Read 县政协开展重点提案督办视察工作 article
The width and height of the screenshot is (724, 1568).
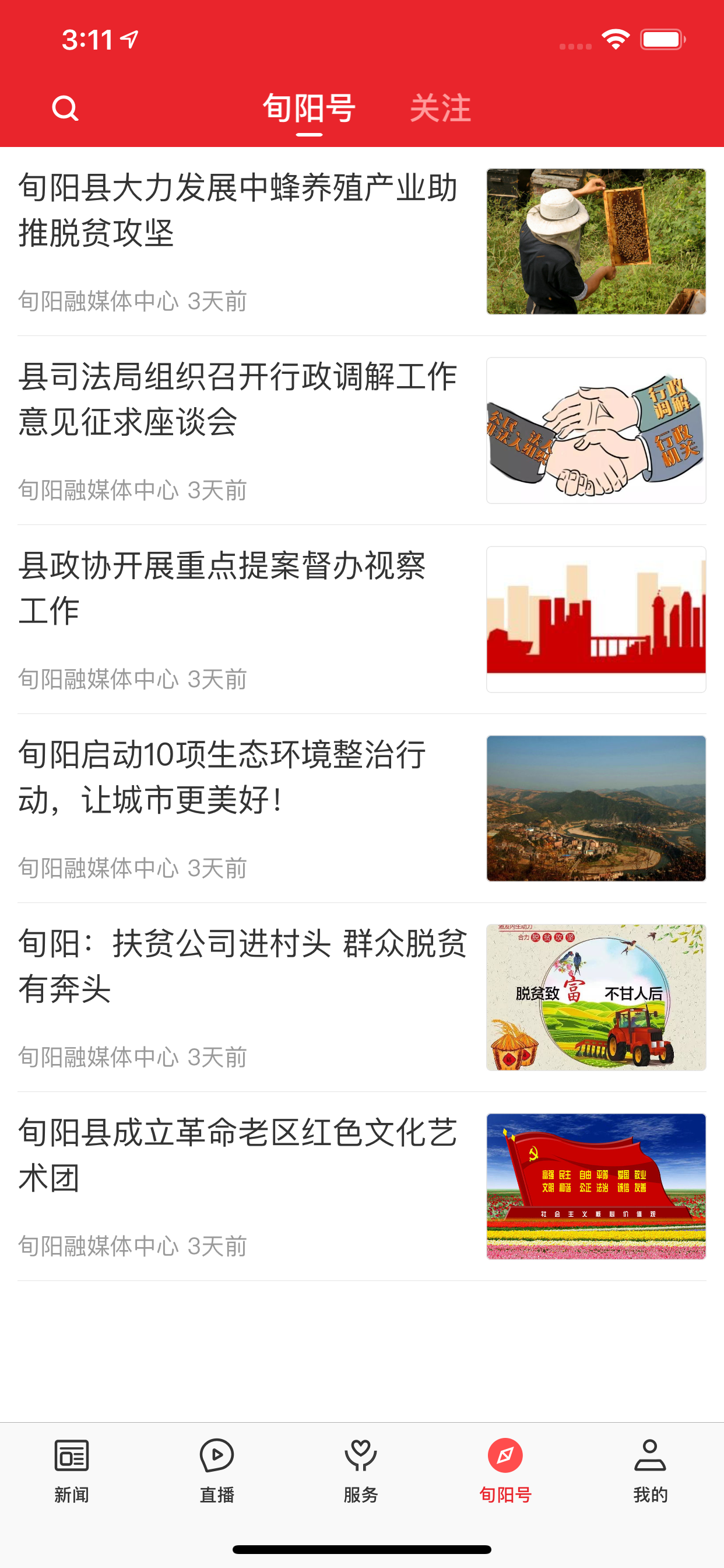pyautogui.click(x=362, y=619)
